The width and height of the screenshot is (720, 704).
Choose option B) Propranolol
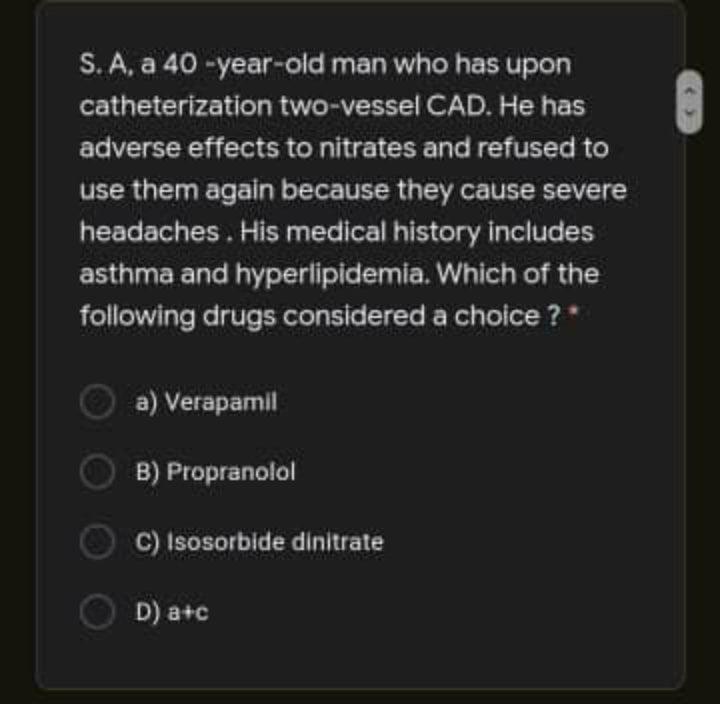97,472
